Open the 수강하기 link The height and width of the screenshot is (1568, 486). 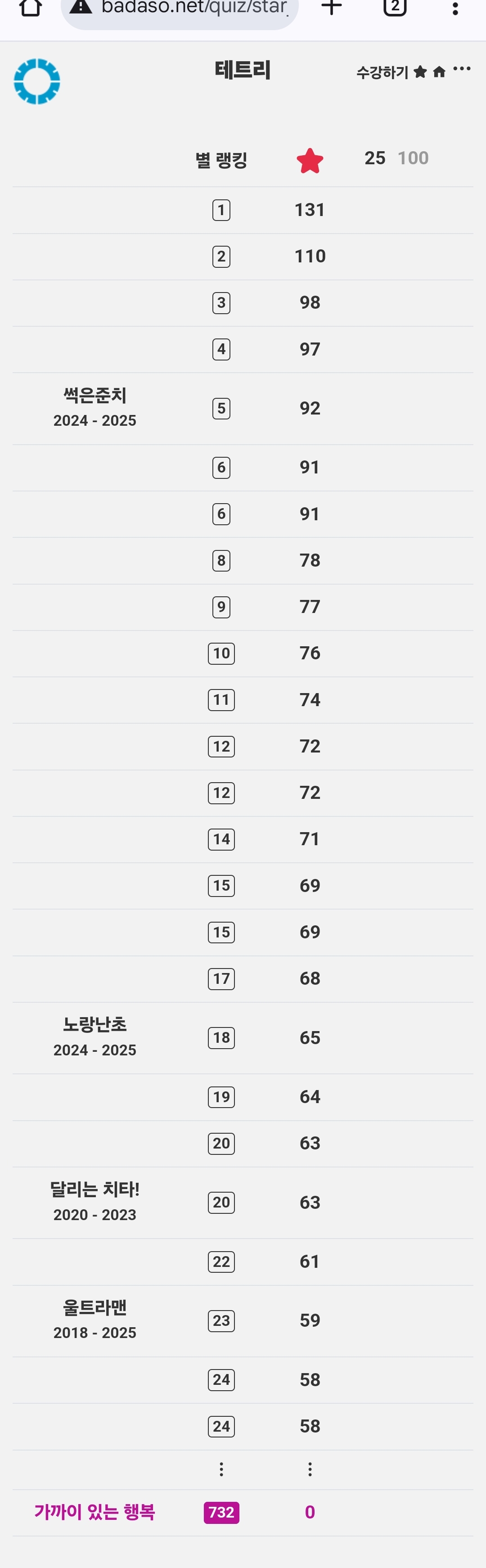pyautogui.click(x=382, y=72)
